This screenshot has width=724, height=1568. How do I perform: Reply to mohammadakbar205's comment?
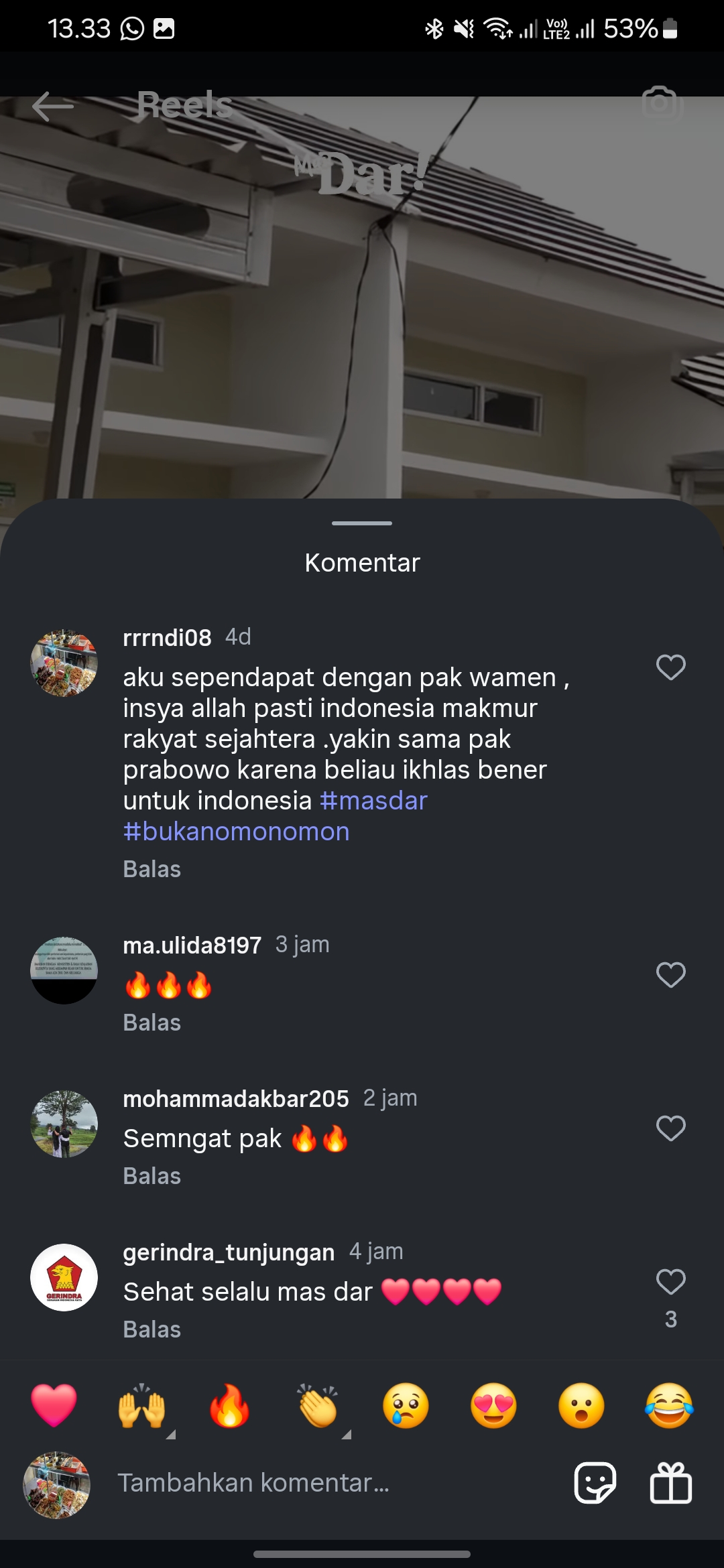pos(152,1176)
